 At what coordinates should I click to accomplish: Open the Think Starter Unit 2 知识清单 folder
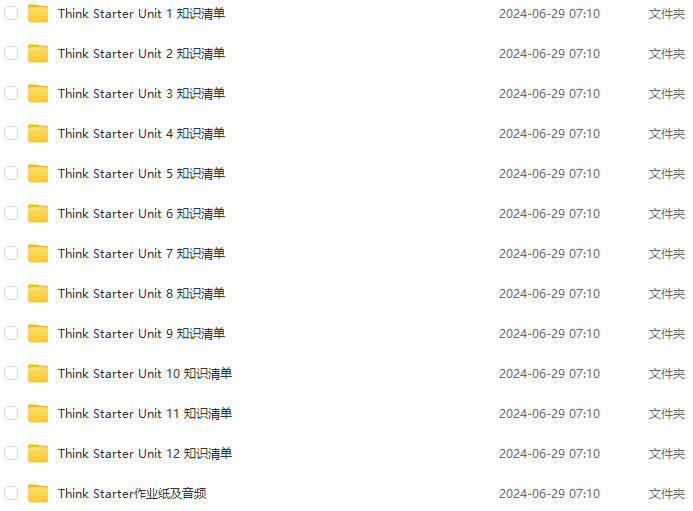[141, 54]
